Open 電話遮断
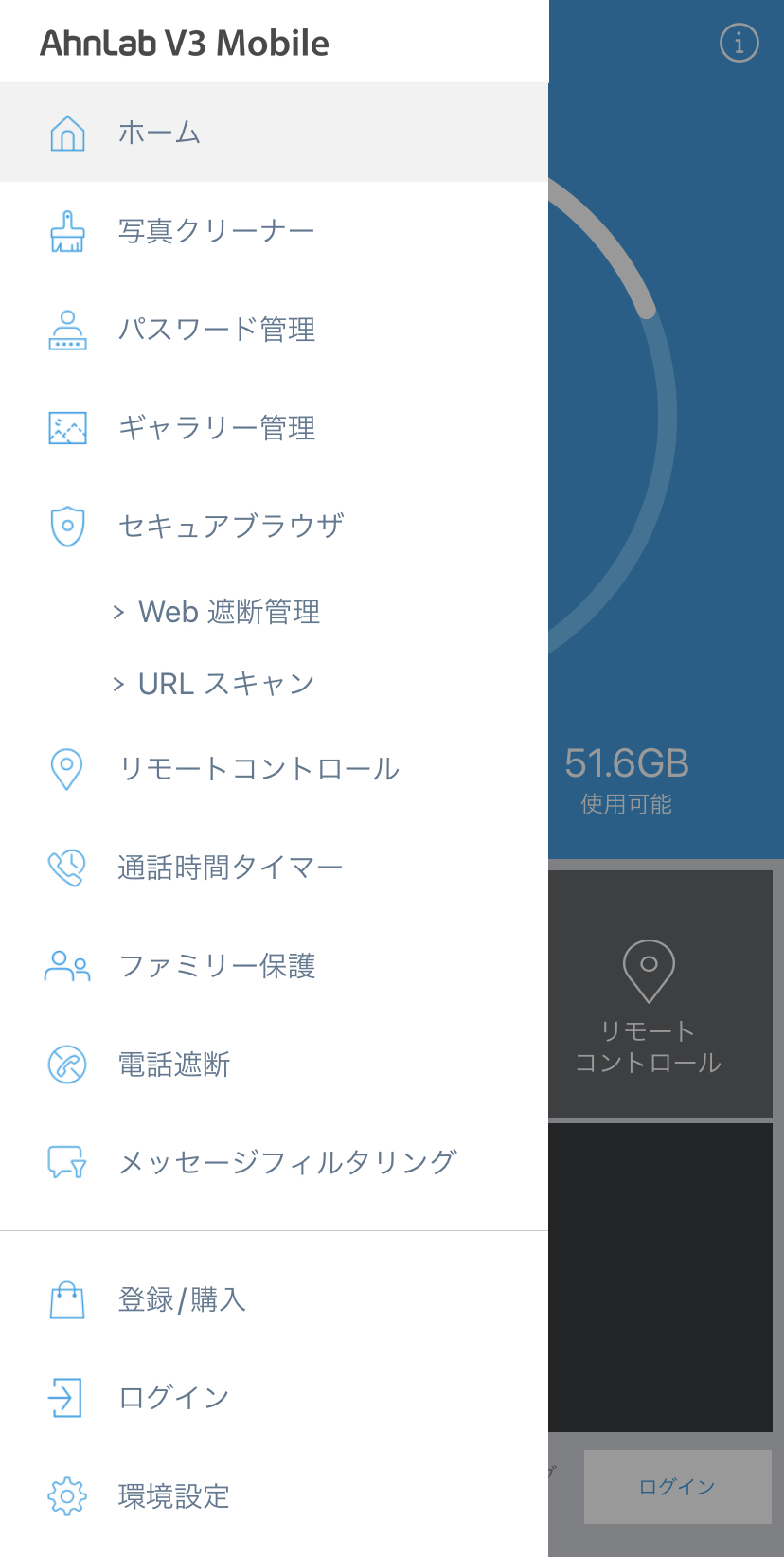 click(x=274, y=1065)
